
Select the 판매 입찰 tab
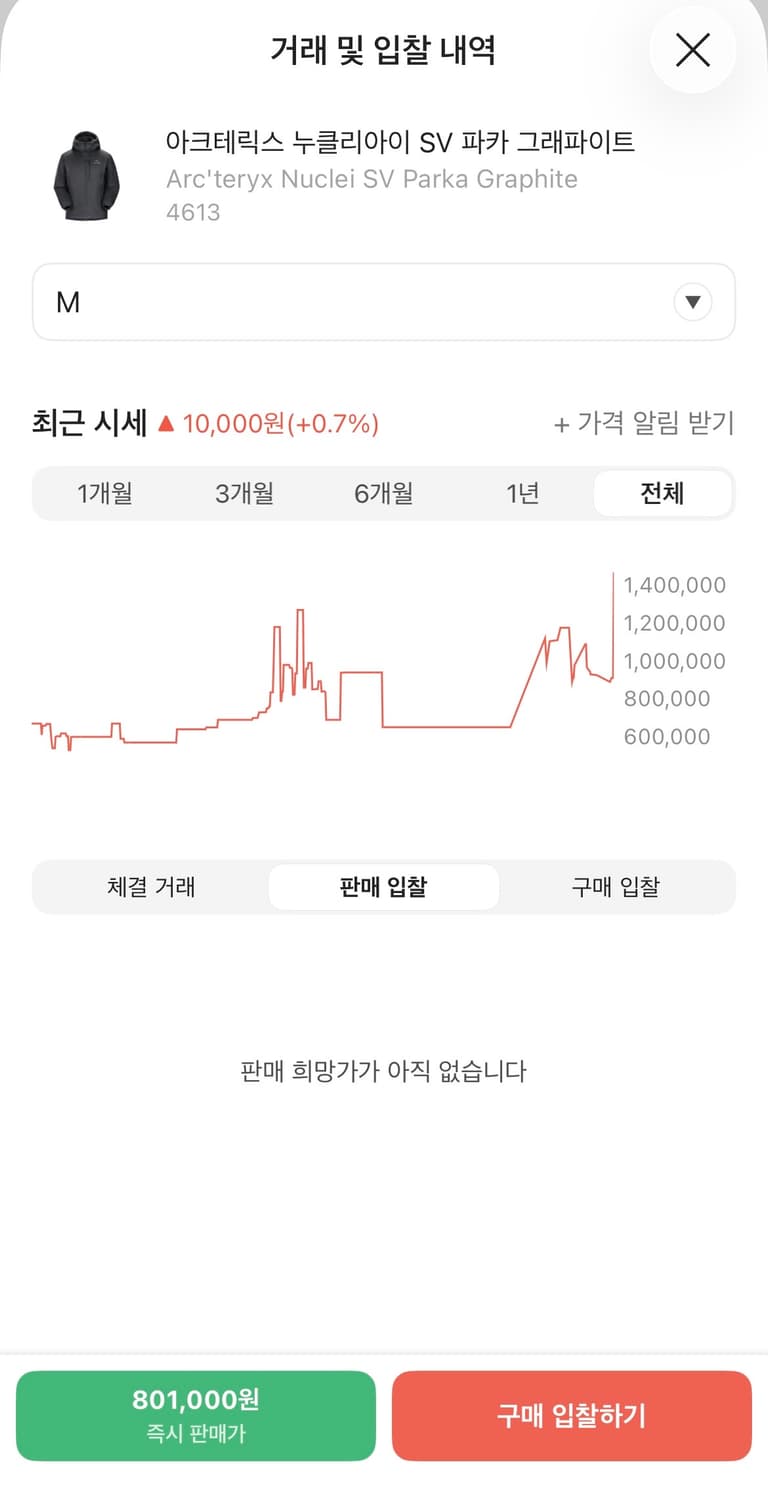(383, 886)
